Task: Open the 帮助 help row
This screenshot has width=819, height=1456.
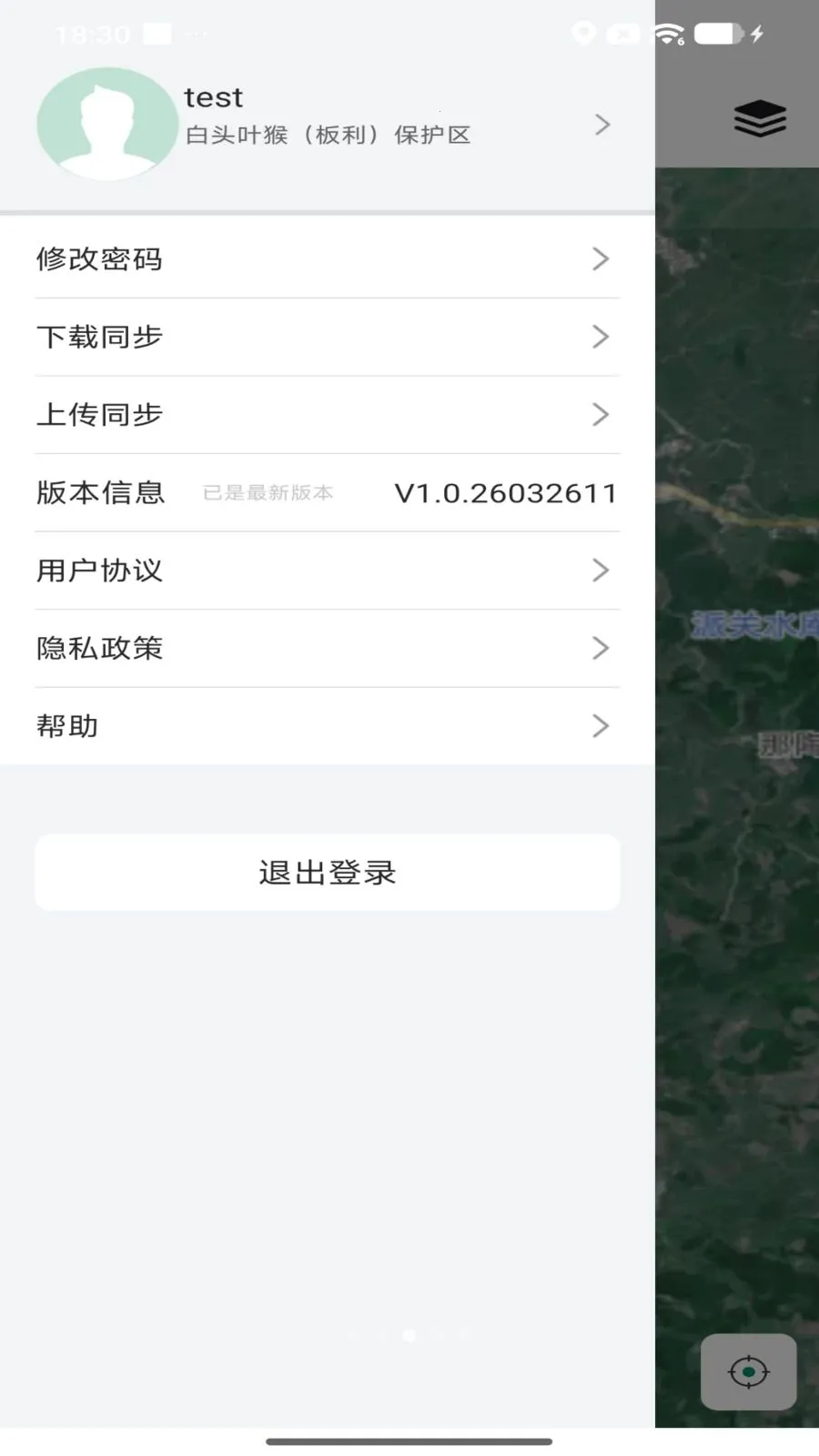Action: [x=327, y=726]
